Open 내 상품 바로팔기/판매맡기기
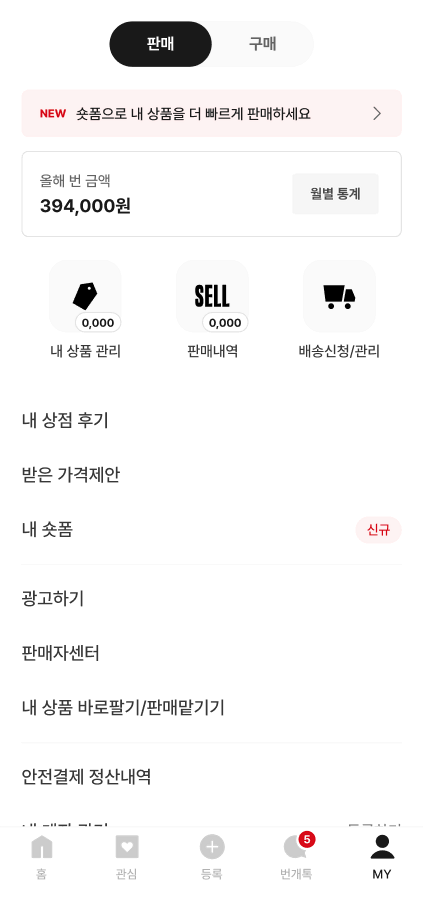 (x=211, y=708)
